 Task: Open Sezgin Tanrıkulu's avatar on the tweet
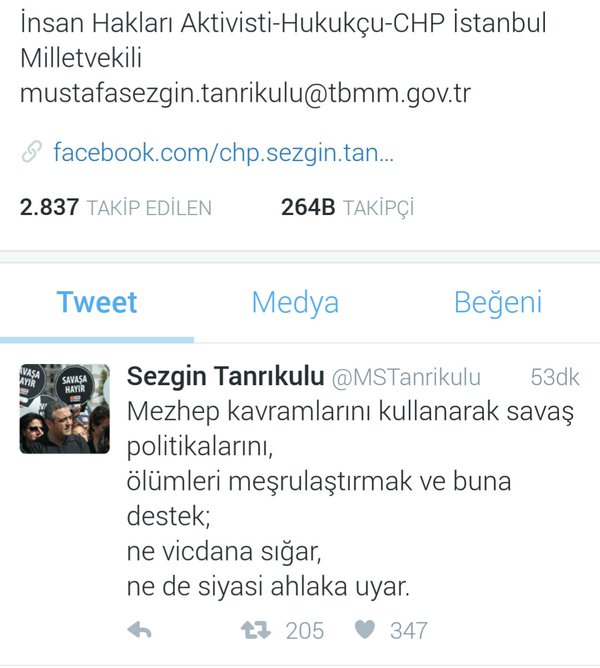click(65, 409)
